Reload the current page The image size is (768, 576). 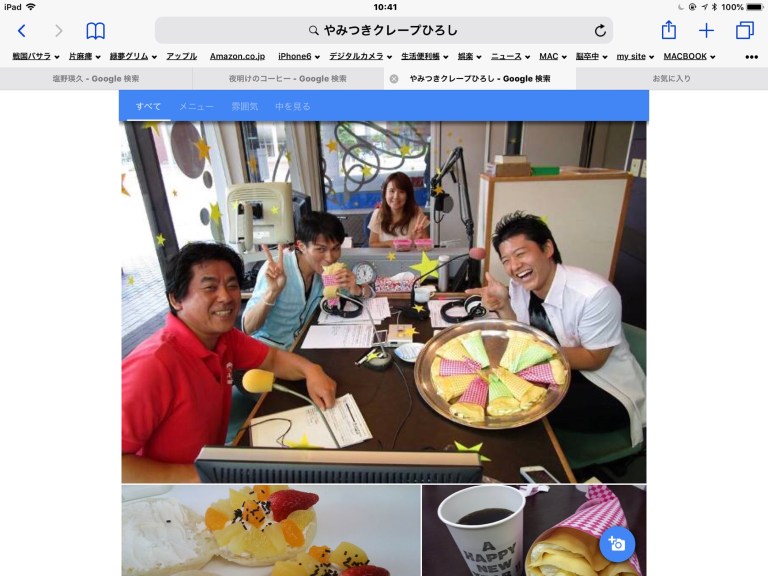(x=600, y=31)
